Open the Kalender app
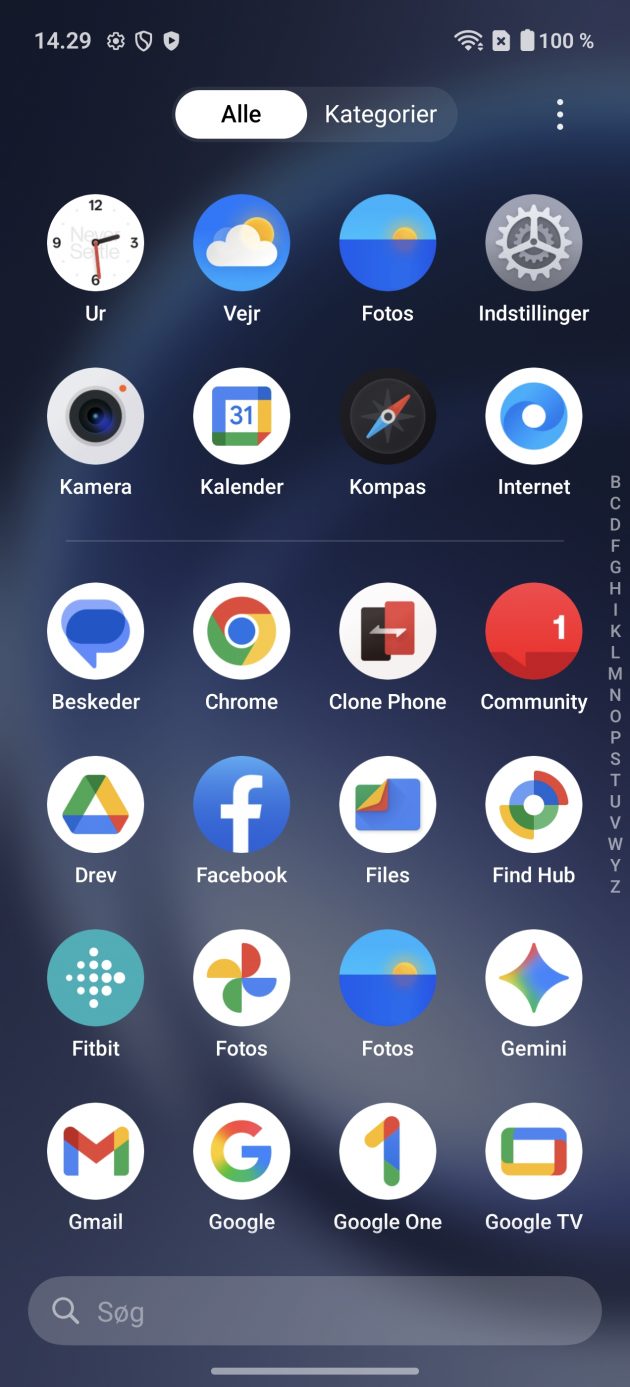Screen dimensions: 630x1387 [x=242, y=416]
